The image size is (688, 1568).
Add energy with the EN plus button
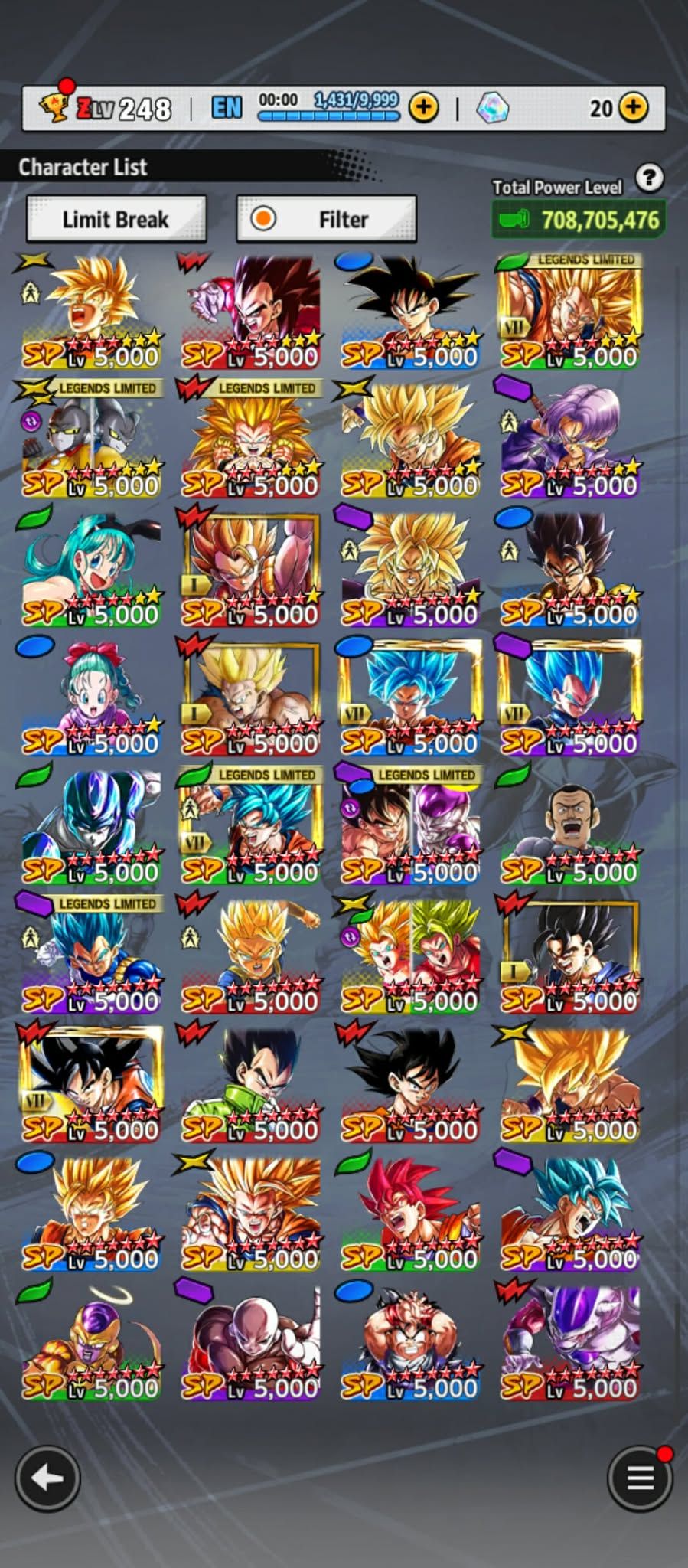423,107
